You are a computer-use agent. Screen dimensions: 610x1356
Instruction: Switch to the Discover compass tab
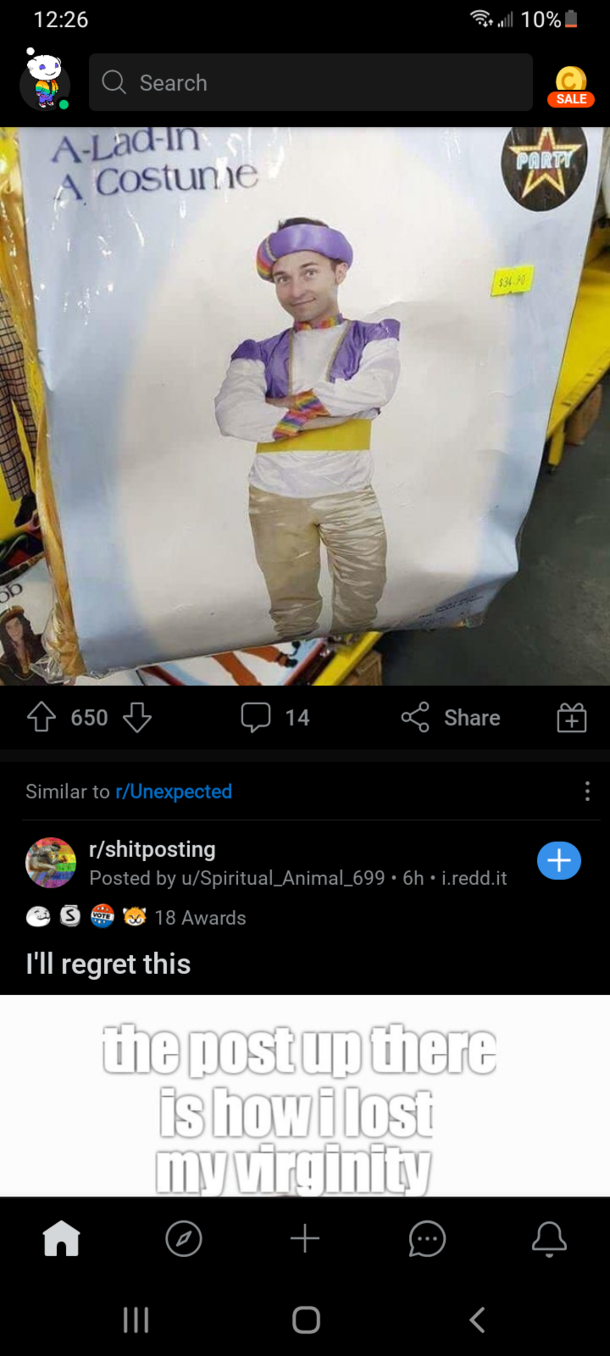point(183,1239)
